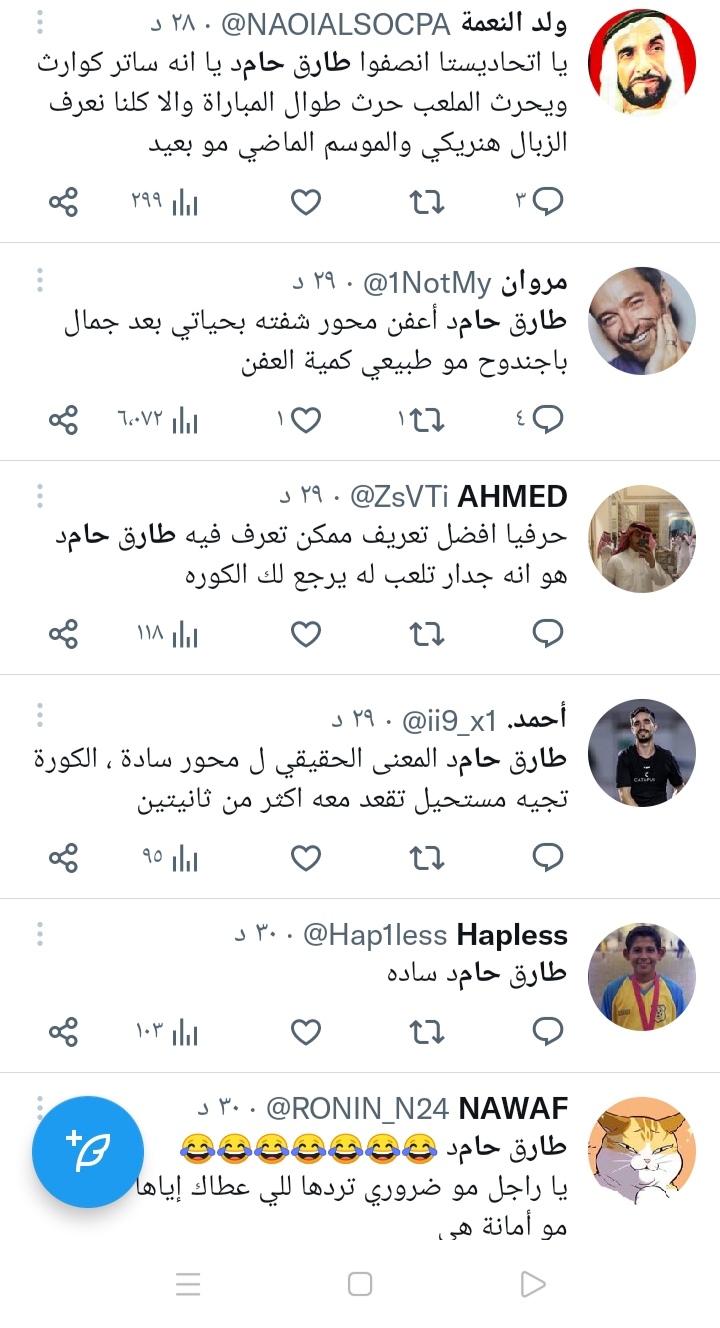Like the tweet by ولد النعمة
720x1328 pixels.
click(x=306, y=203)
